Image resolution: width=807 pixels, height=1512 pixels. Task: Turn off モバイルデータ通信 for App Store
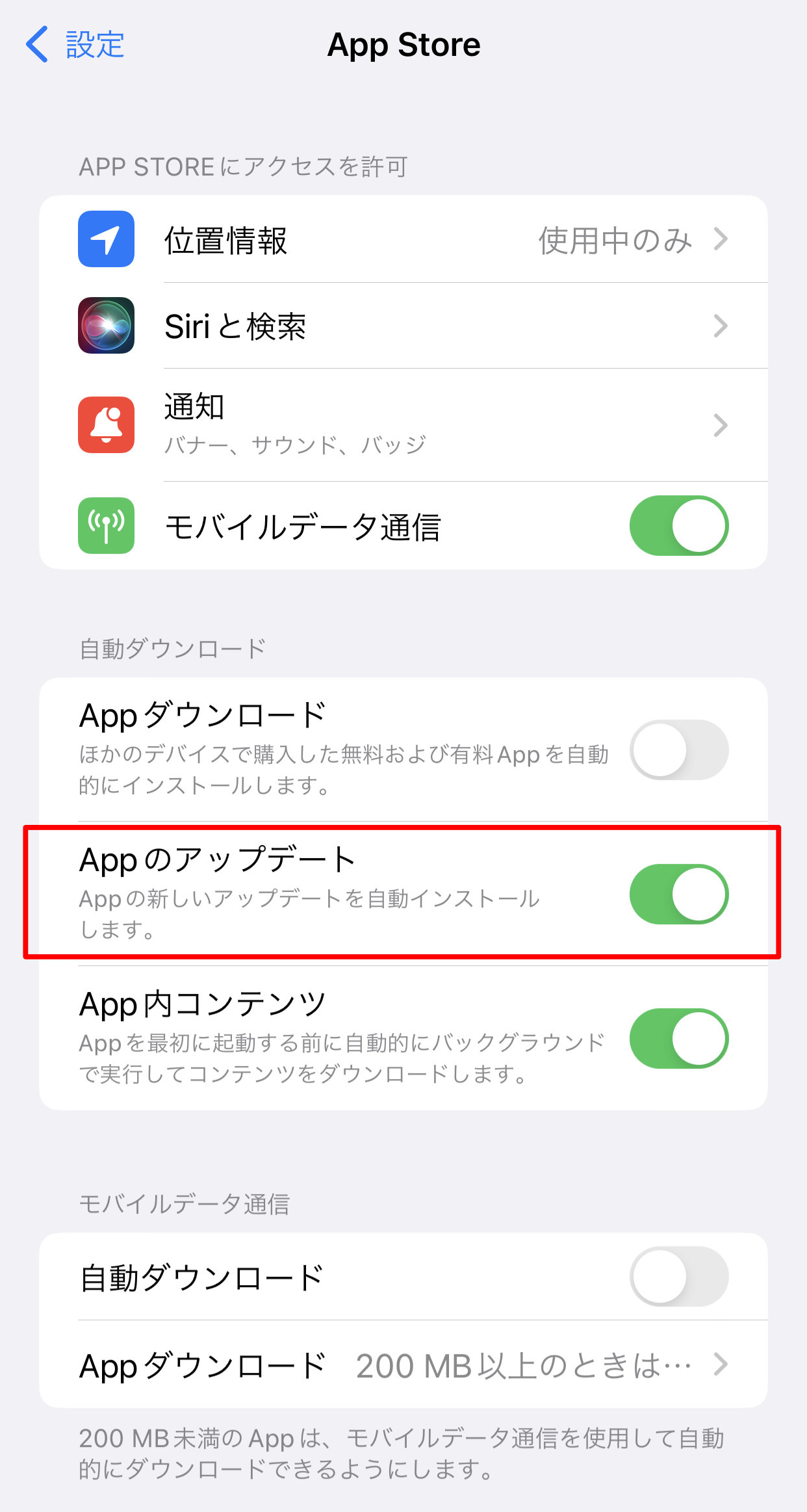(x=678, y=526)
